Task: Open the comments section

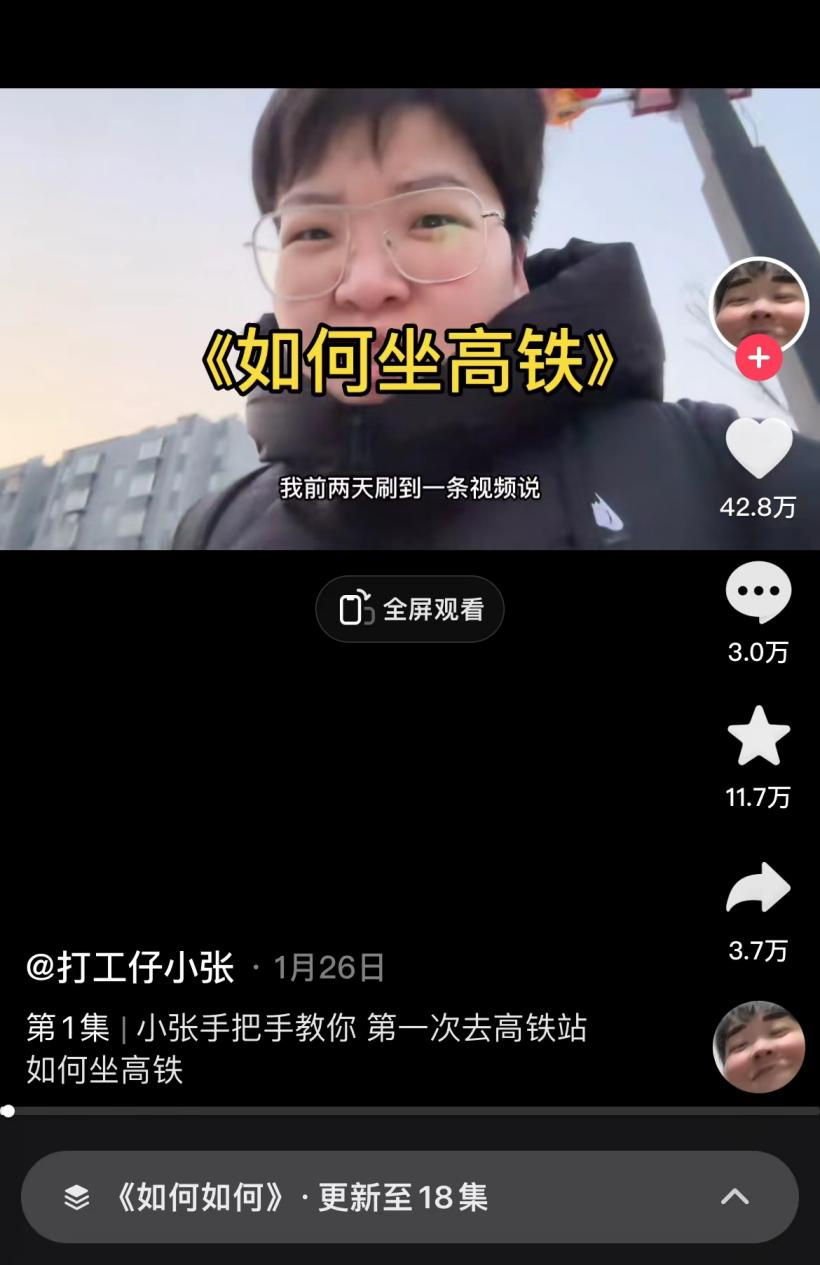Action: [x=759, y=592]
